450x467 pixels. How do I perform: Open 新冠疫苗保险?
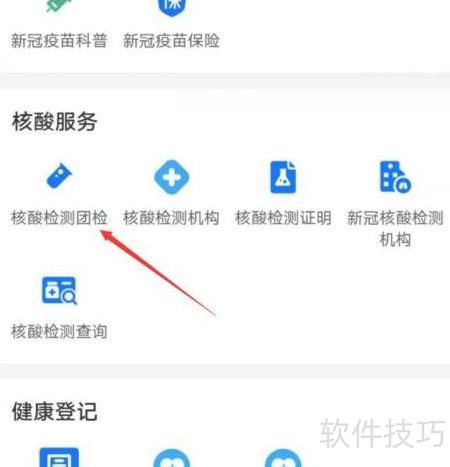(x=171, y=28)
